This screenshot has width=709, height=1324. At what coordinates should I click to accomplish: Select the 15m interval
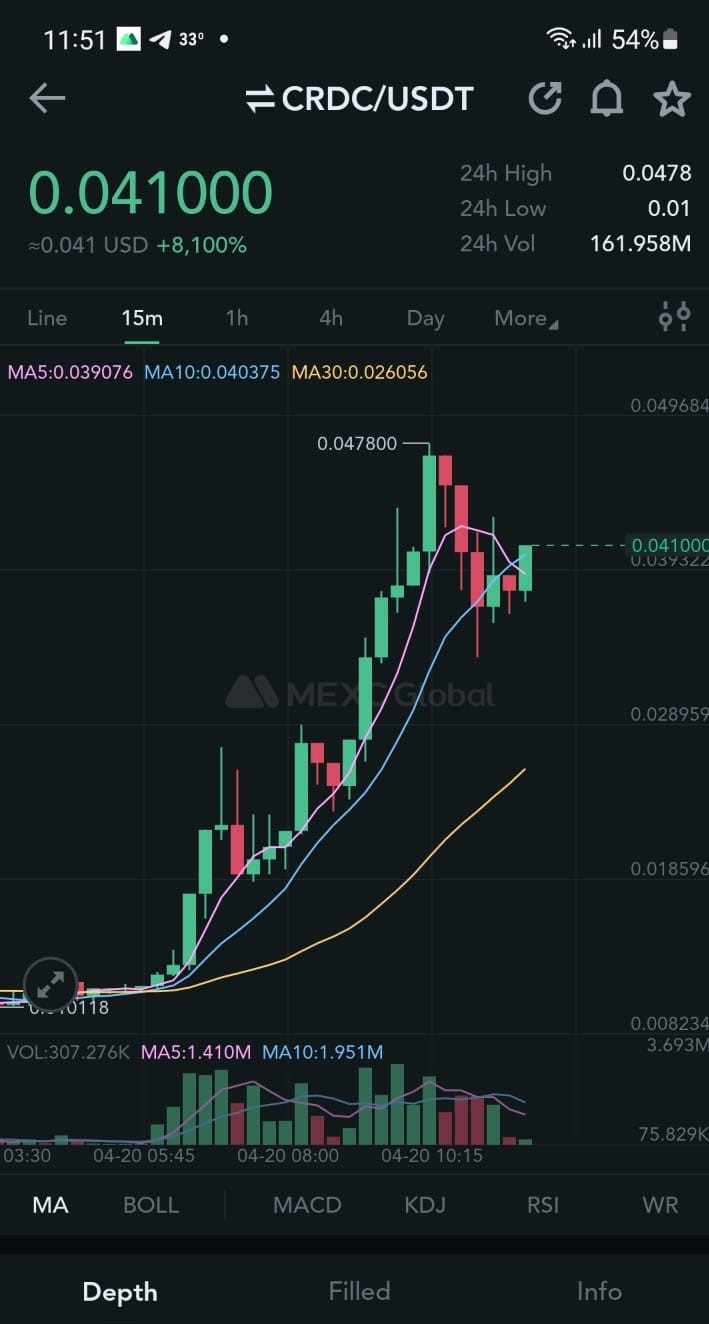coord(142,318)
